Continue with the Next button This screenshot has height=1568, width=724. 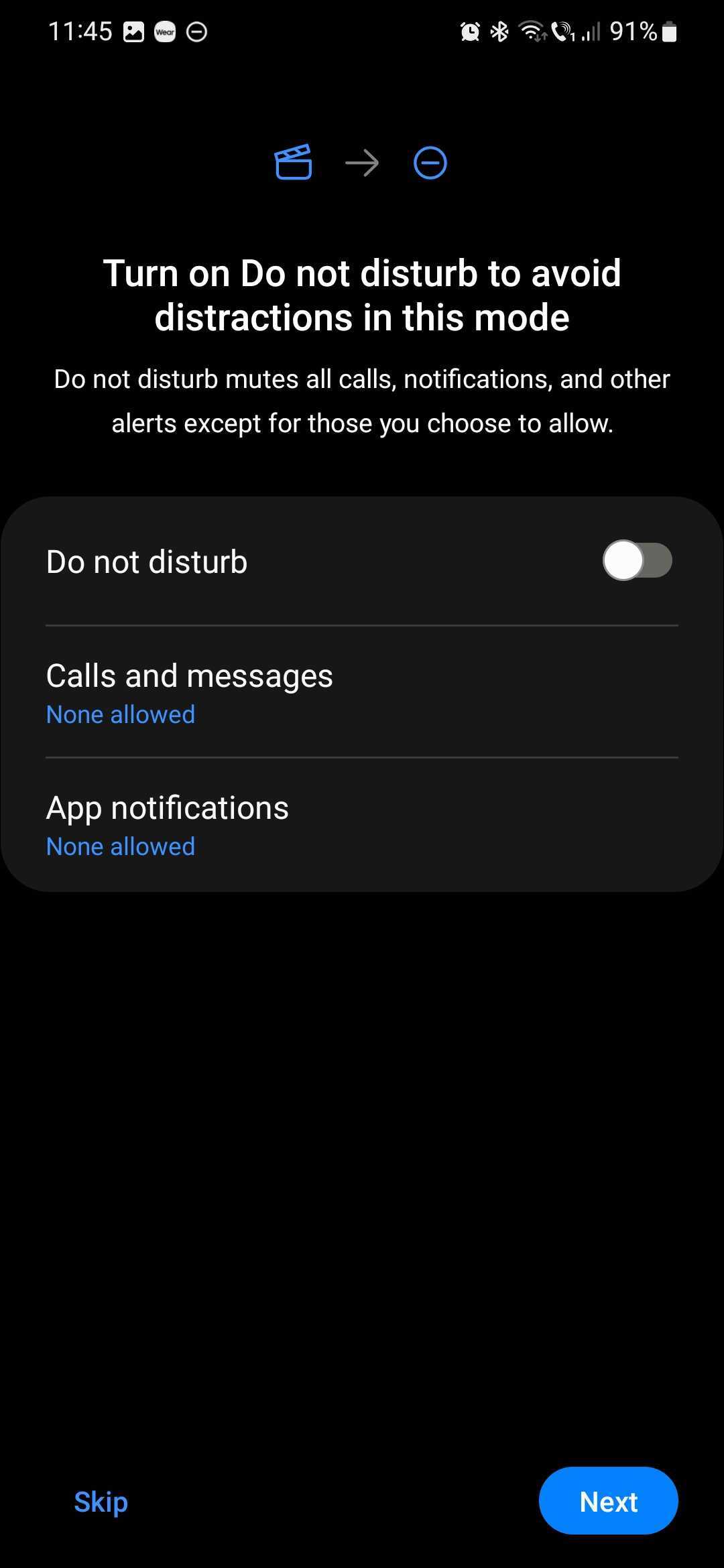click(x=608, y=1502)
